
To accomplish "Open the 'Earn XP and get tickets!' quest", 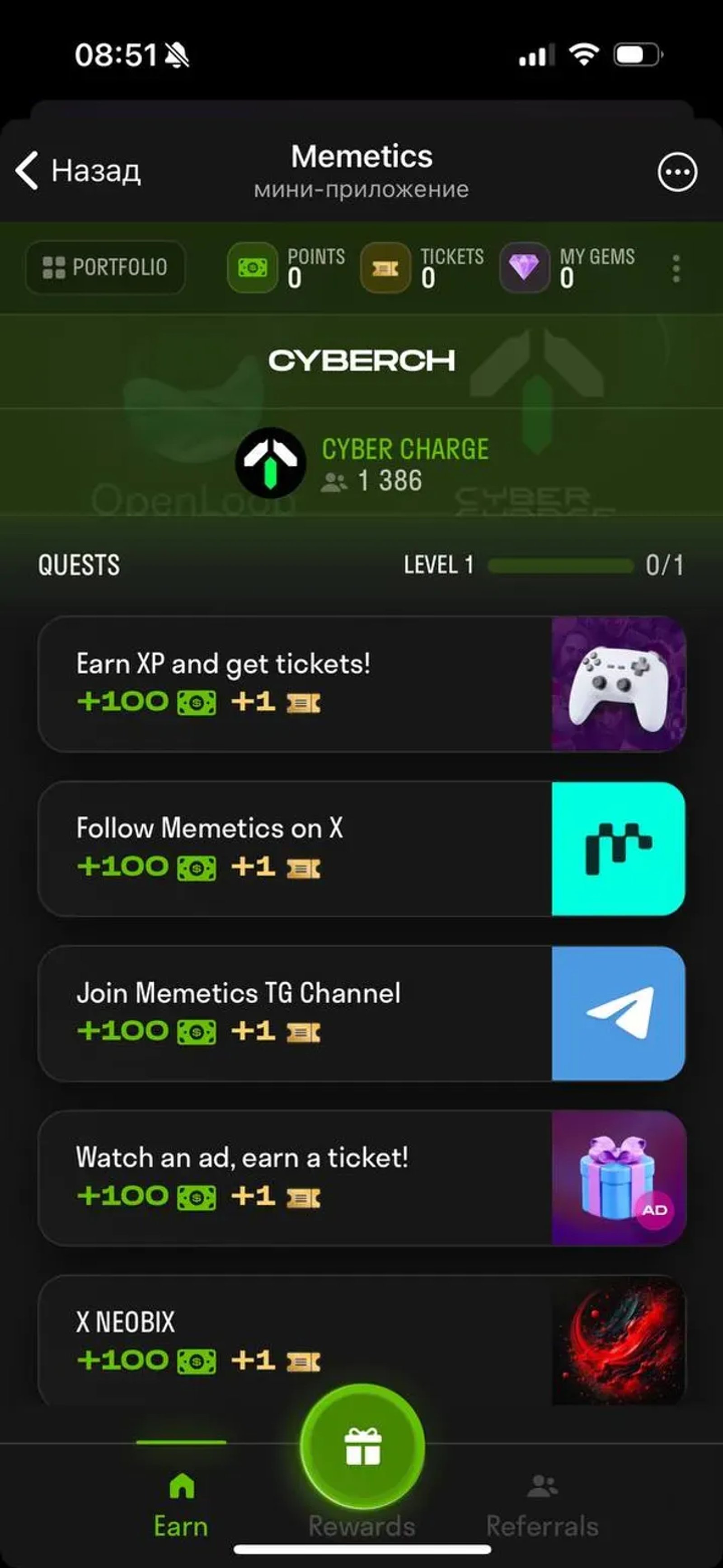I will [x=361, y=684].
